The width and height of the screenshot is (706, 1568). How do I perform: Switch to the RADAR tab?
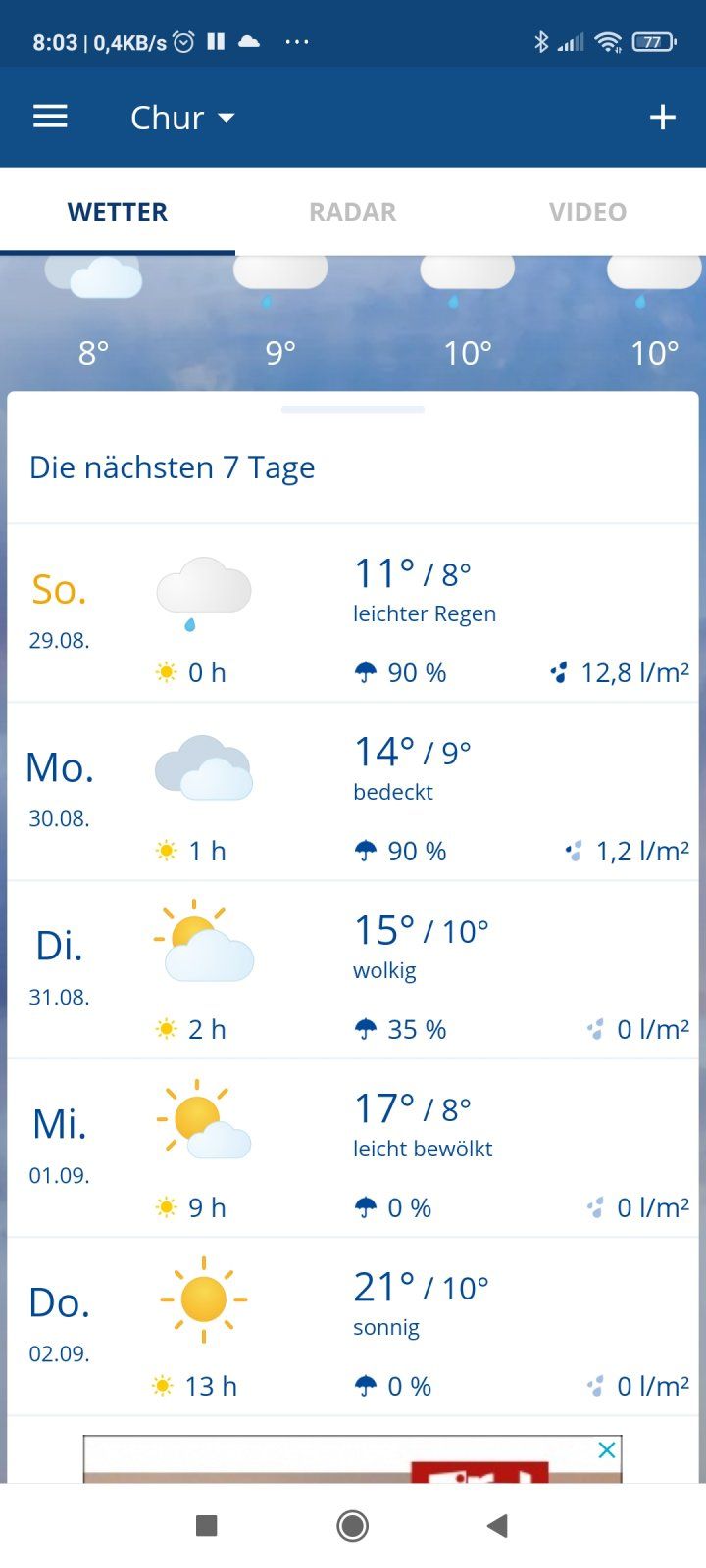[352, 211]
